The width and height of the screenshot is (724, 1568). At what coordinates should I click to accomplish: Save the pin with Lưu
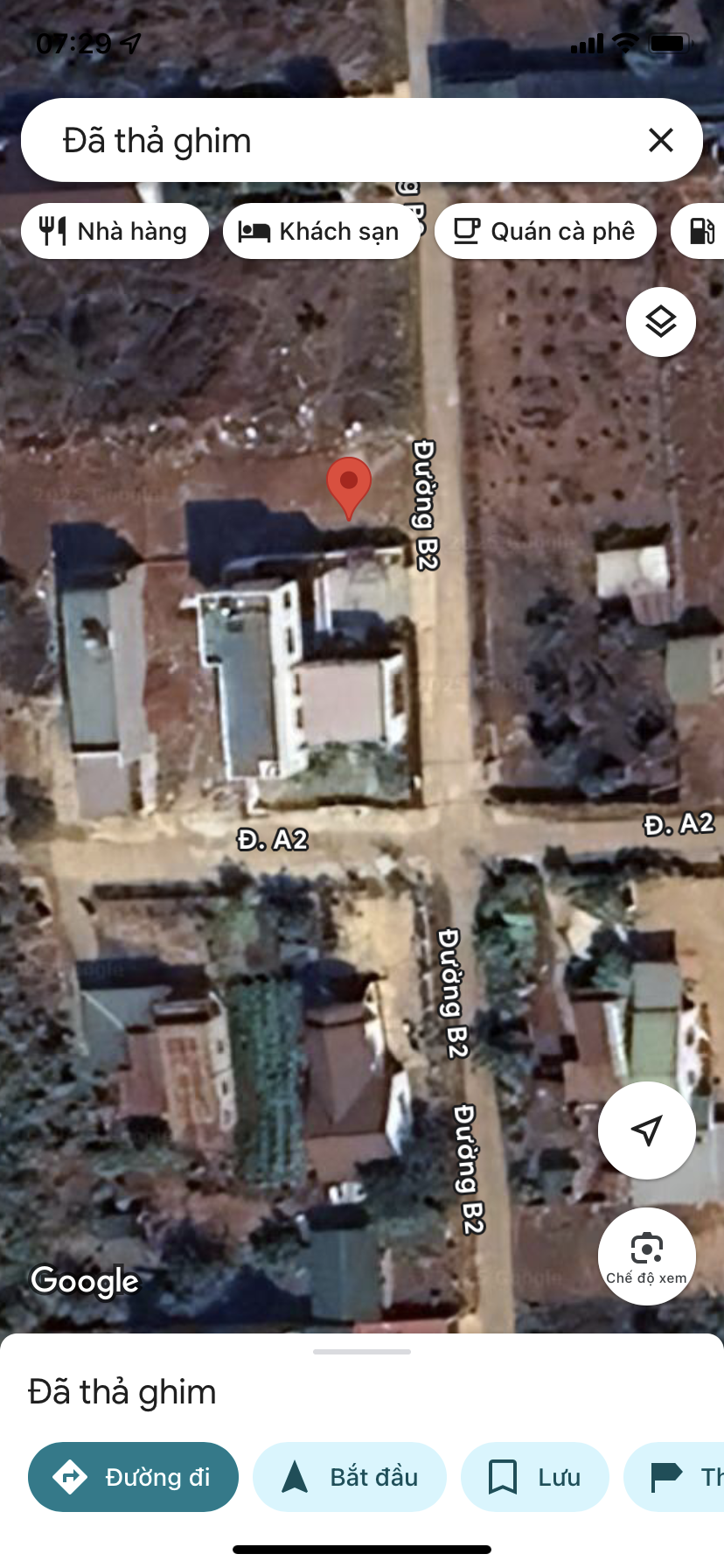[535, 1477]
